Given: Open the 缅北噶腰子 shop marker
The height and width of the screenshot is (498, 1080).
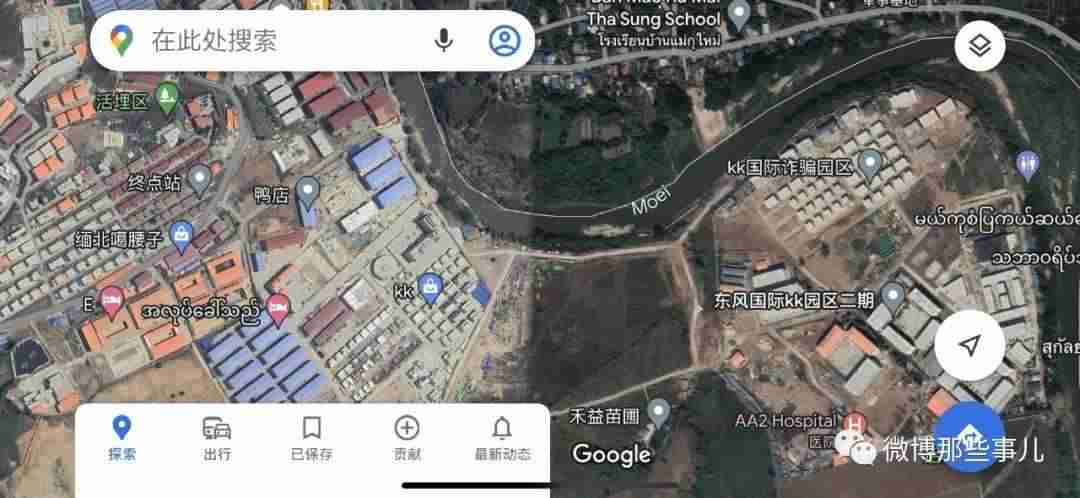Looking at the screenshot, I should tap(181, 235).
